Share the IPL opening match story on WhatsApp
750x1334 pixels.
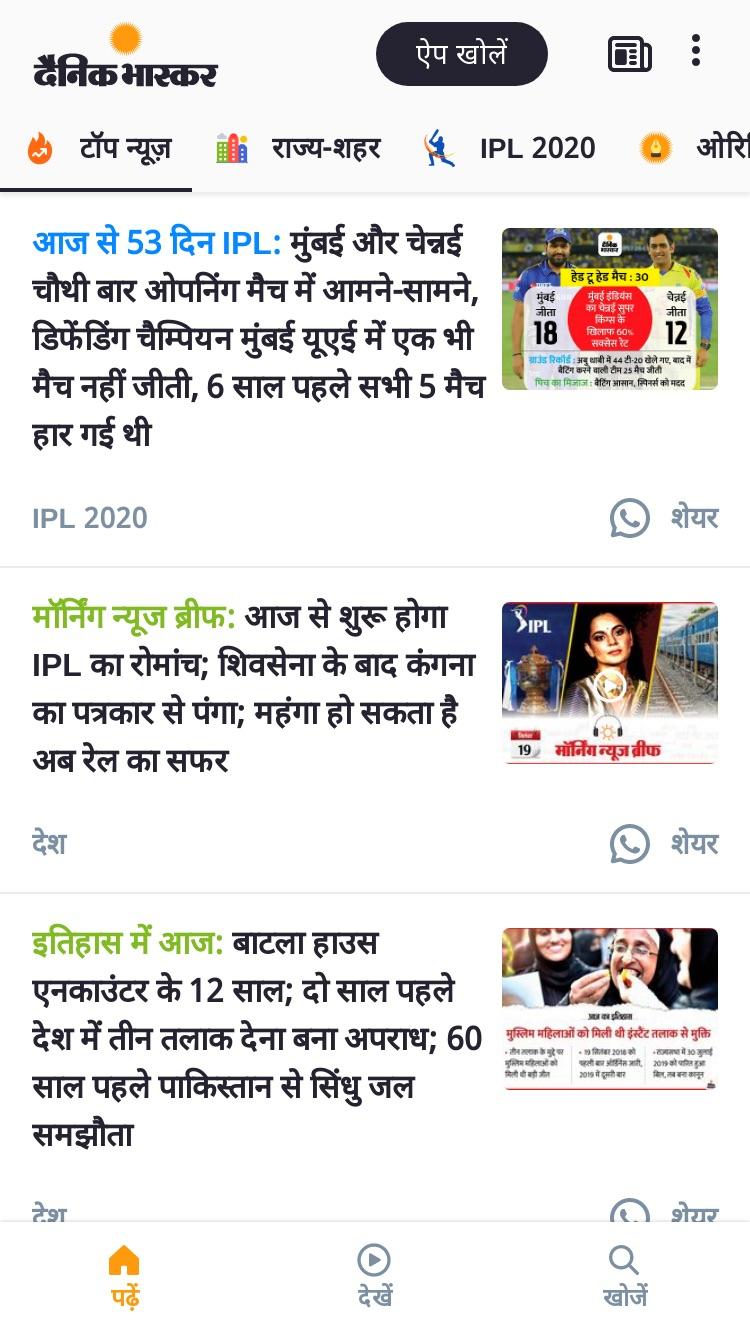coord(664,518)
